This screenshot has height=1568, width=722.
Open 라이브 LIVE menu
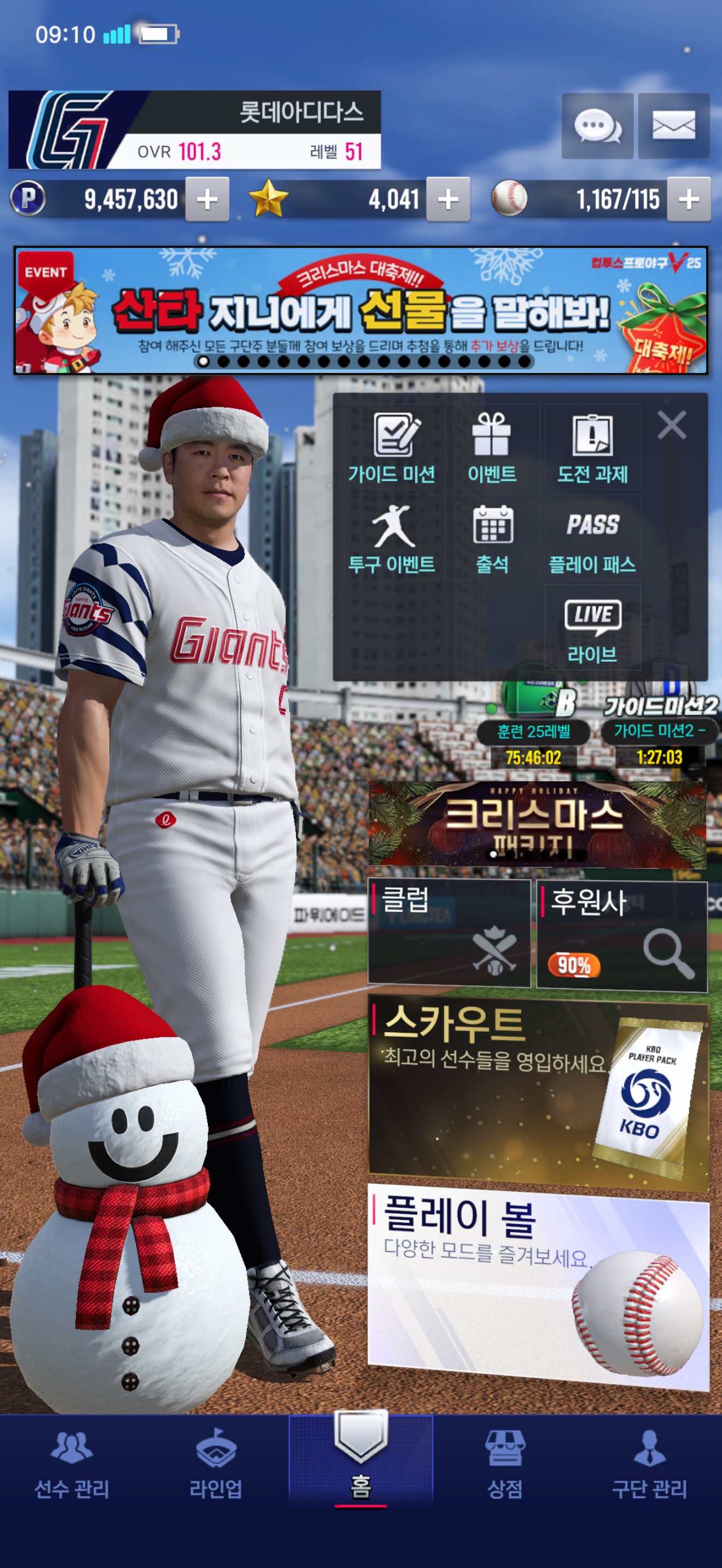(592, 629)
